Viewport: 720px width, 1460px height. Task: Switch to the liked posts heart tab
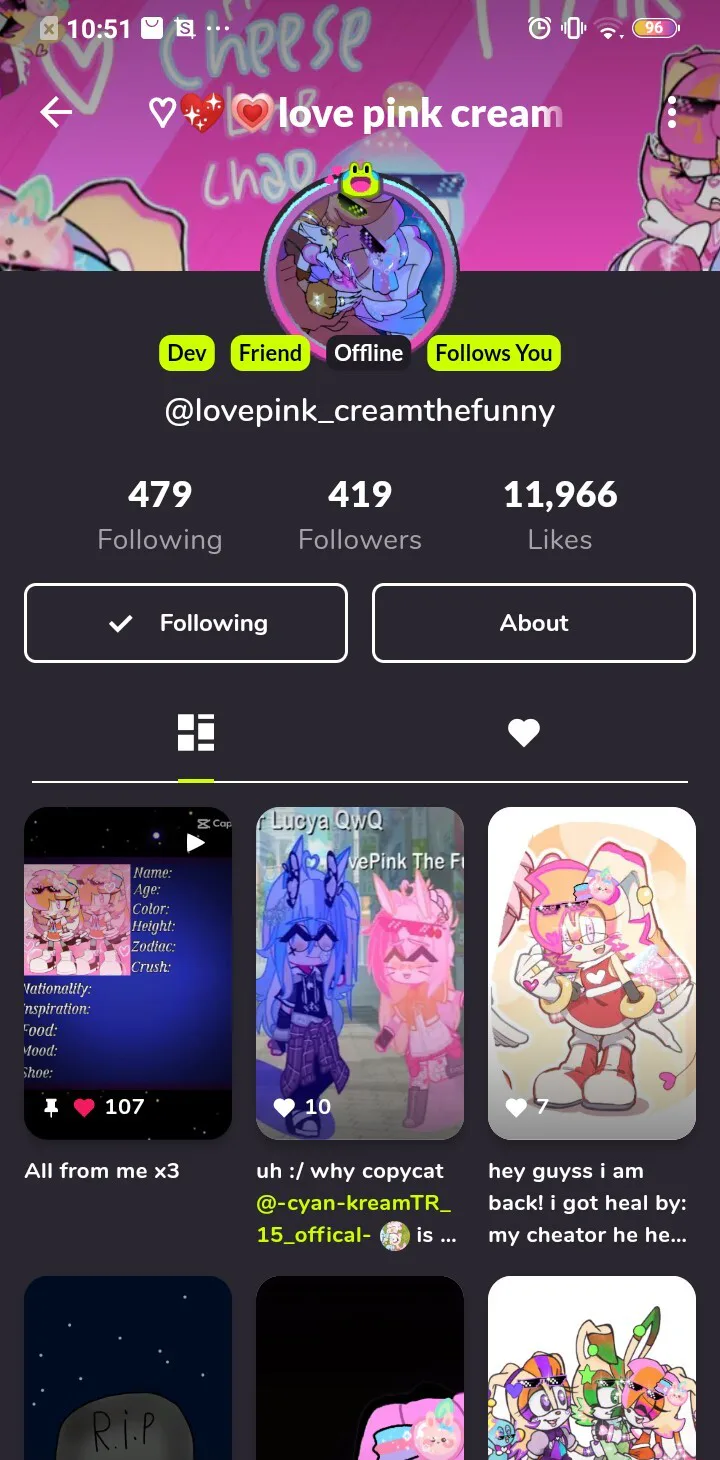[524, 733]
